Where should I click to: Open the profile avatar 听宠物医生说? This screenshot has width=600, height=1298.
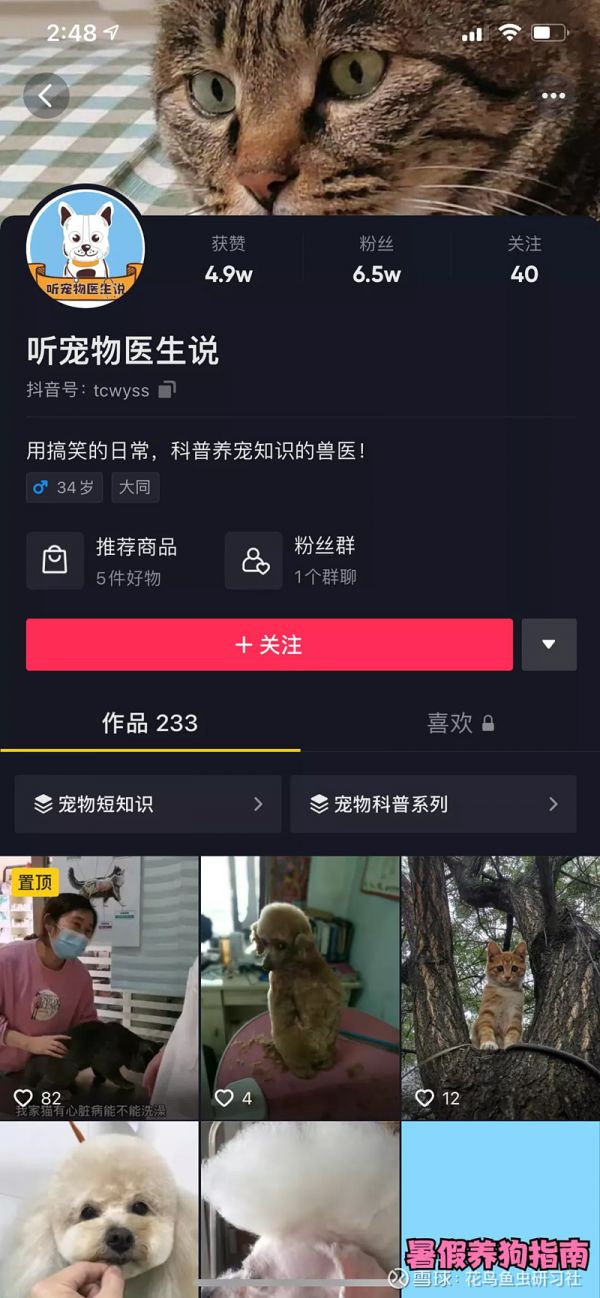(x=85, y=247)
